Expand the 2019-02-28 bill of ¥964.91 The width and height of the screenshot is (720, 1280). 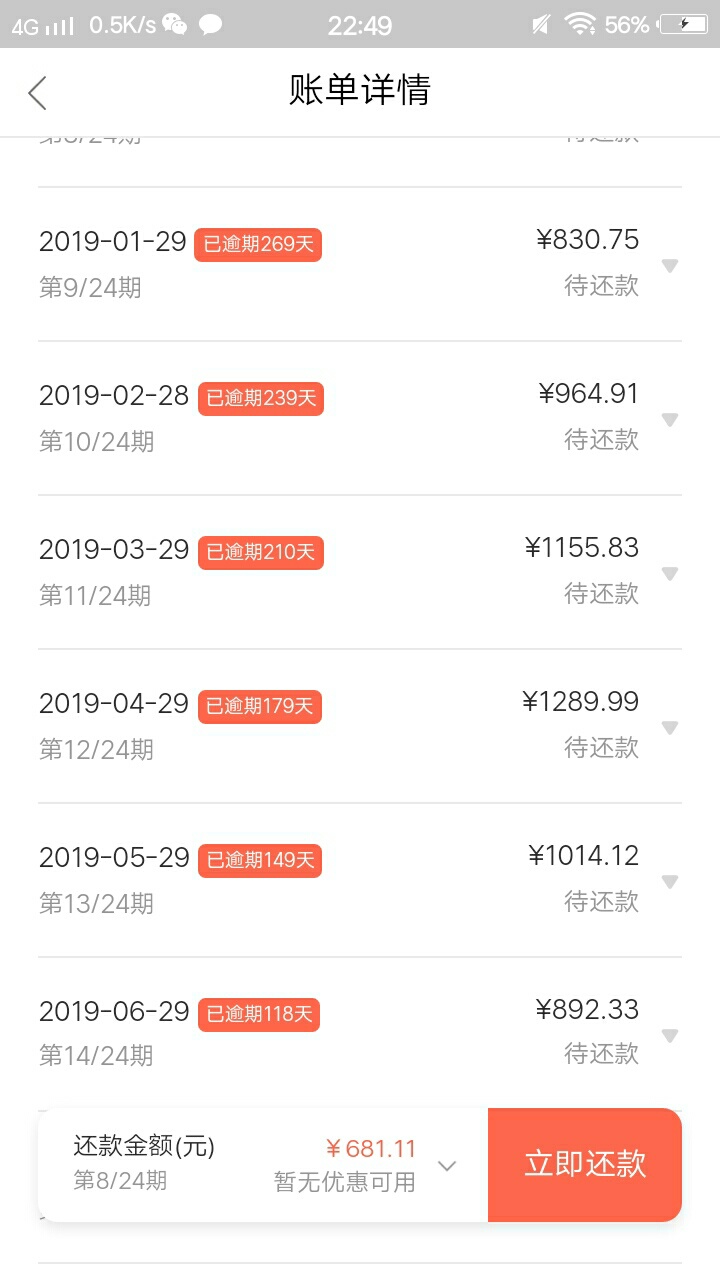pos(670,420)
